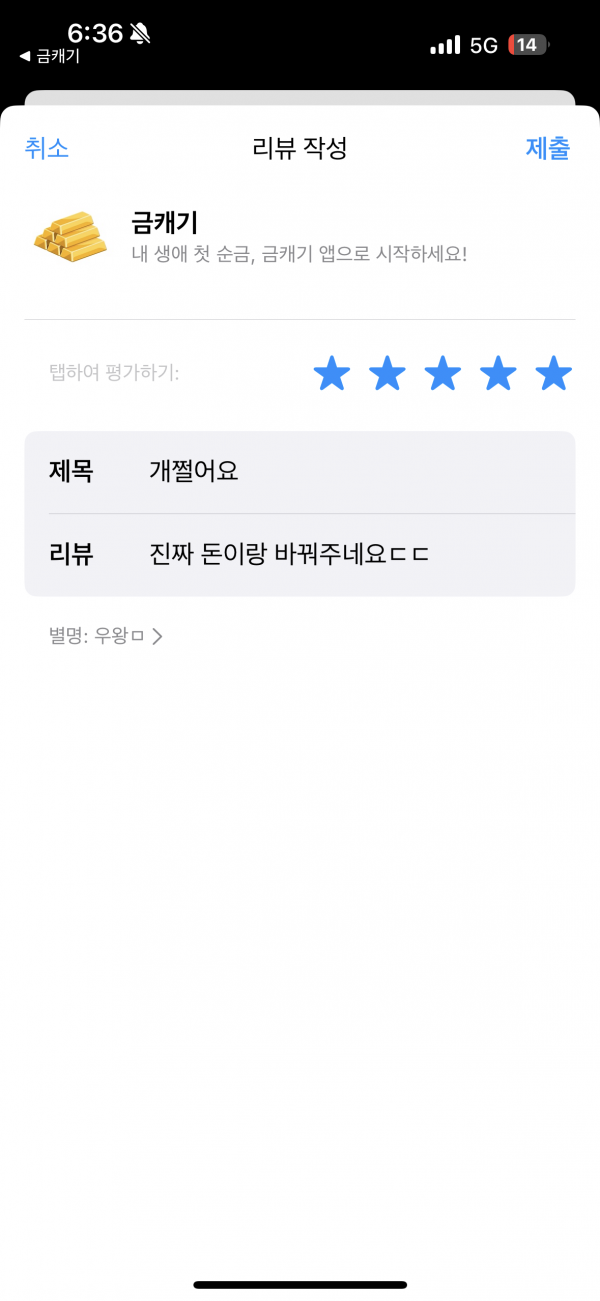Cancel writing the review with 취소

[47, 149]
